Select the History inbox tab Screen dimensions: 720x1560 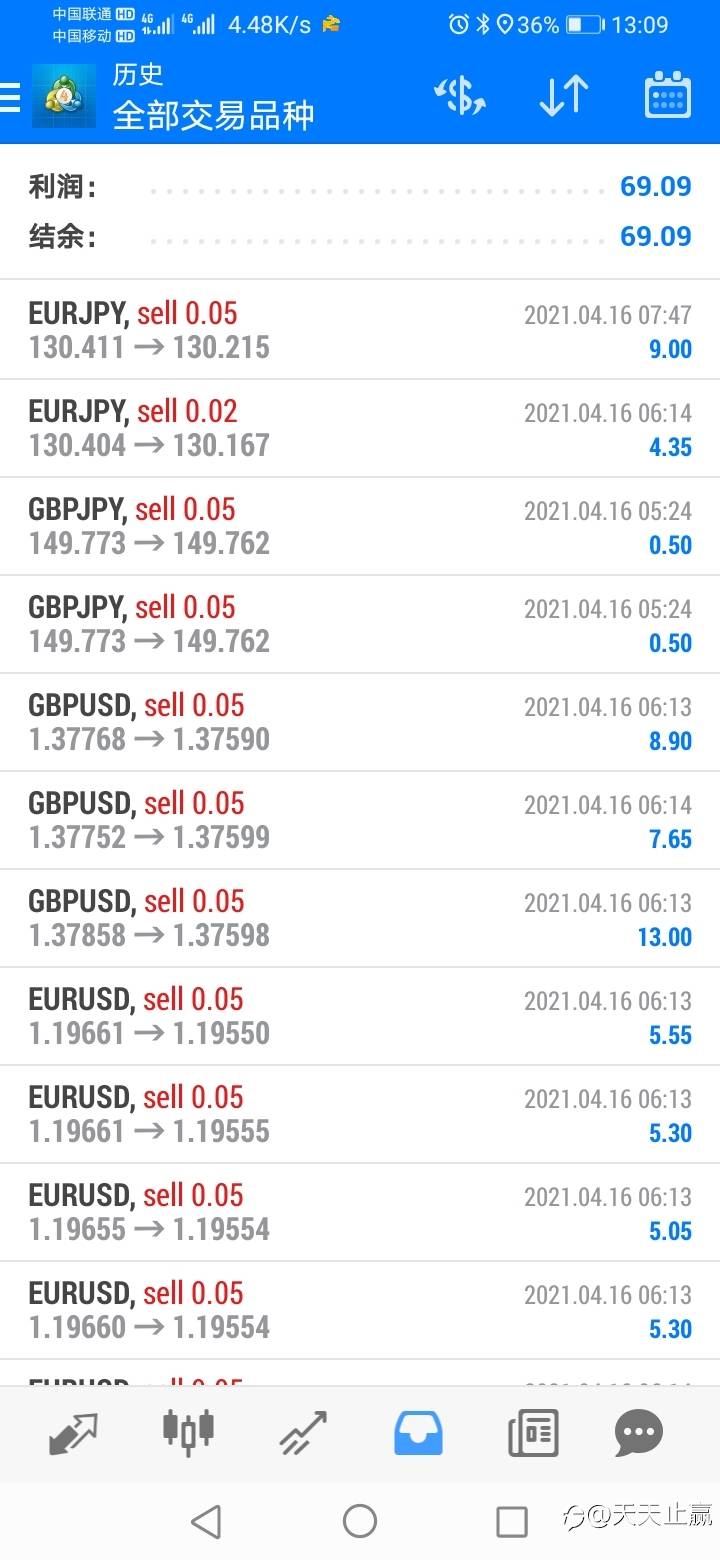pos(419,1433)
